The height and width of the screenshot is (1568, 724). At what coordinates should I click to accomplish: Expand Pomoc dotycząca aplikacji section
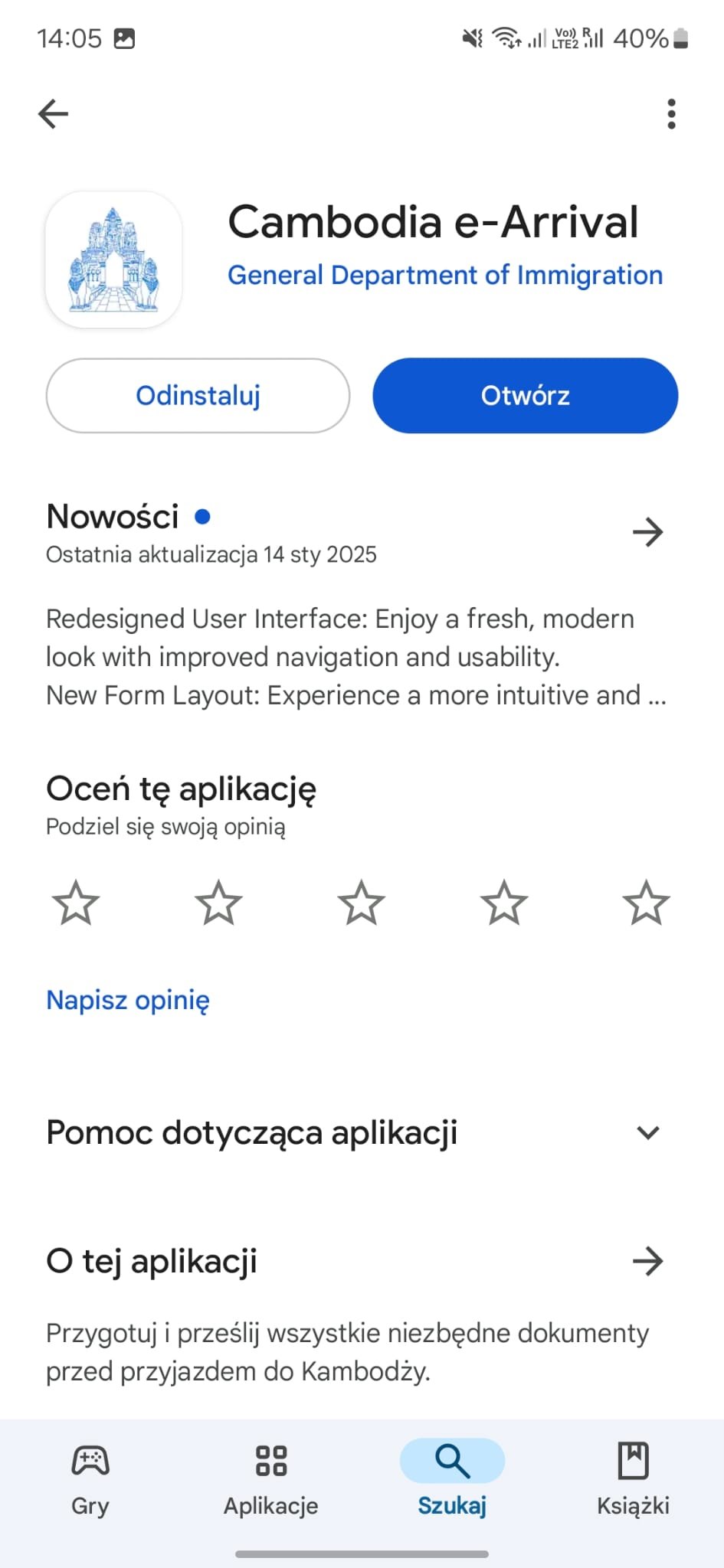(x=647, y=1132)
